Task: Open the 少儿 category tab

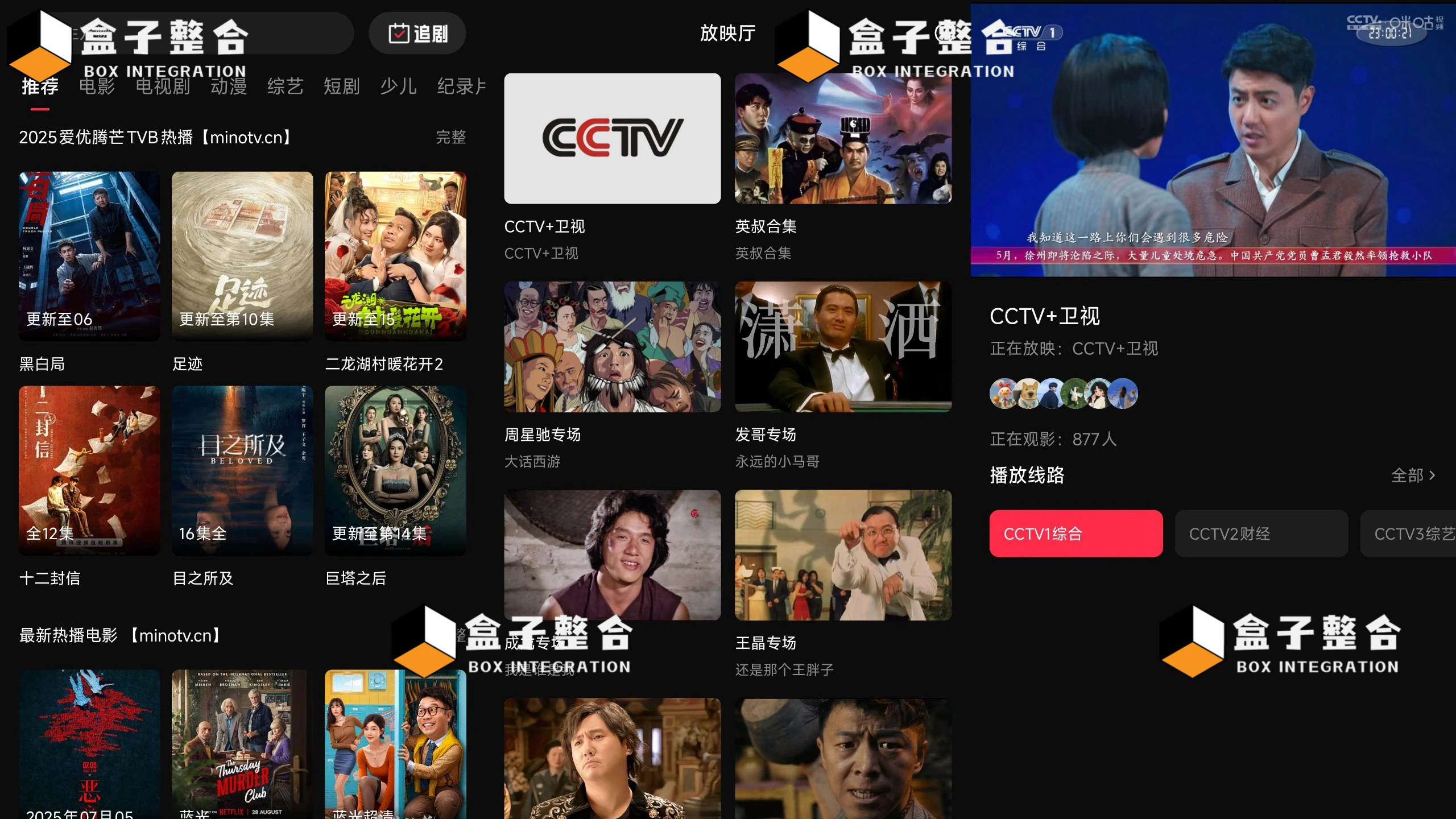Action: coord(398,86)
